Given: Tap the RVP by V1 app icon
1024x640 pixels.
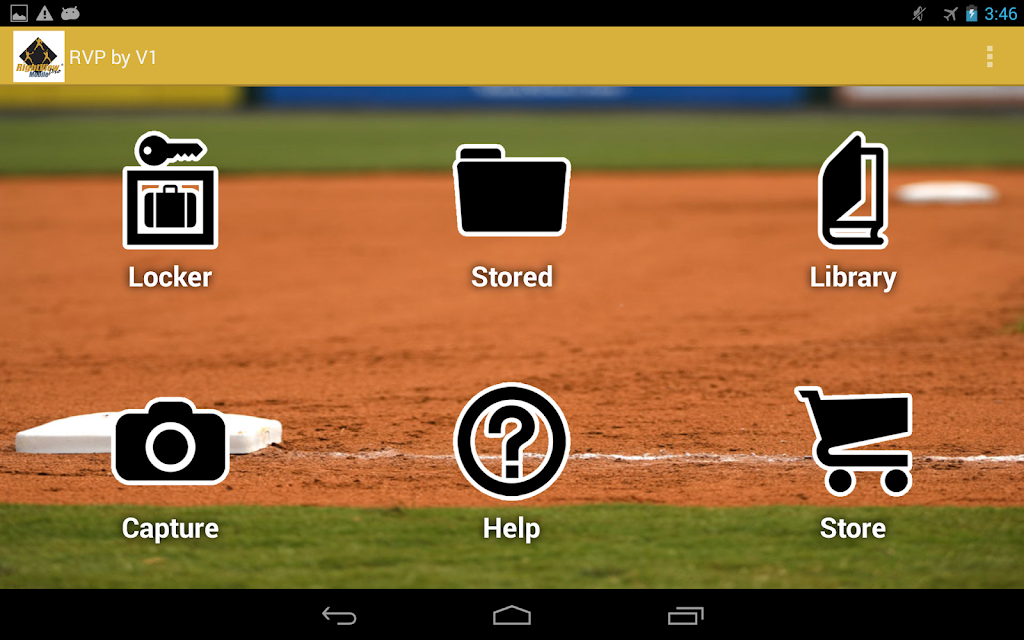Looking at the screenshot, I should click(39, 57).
